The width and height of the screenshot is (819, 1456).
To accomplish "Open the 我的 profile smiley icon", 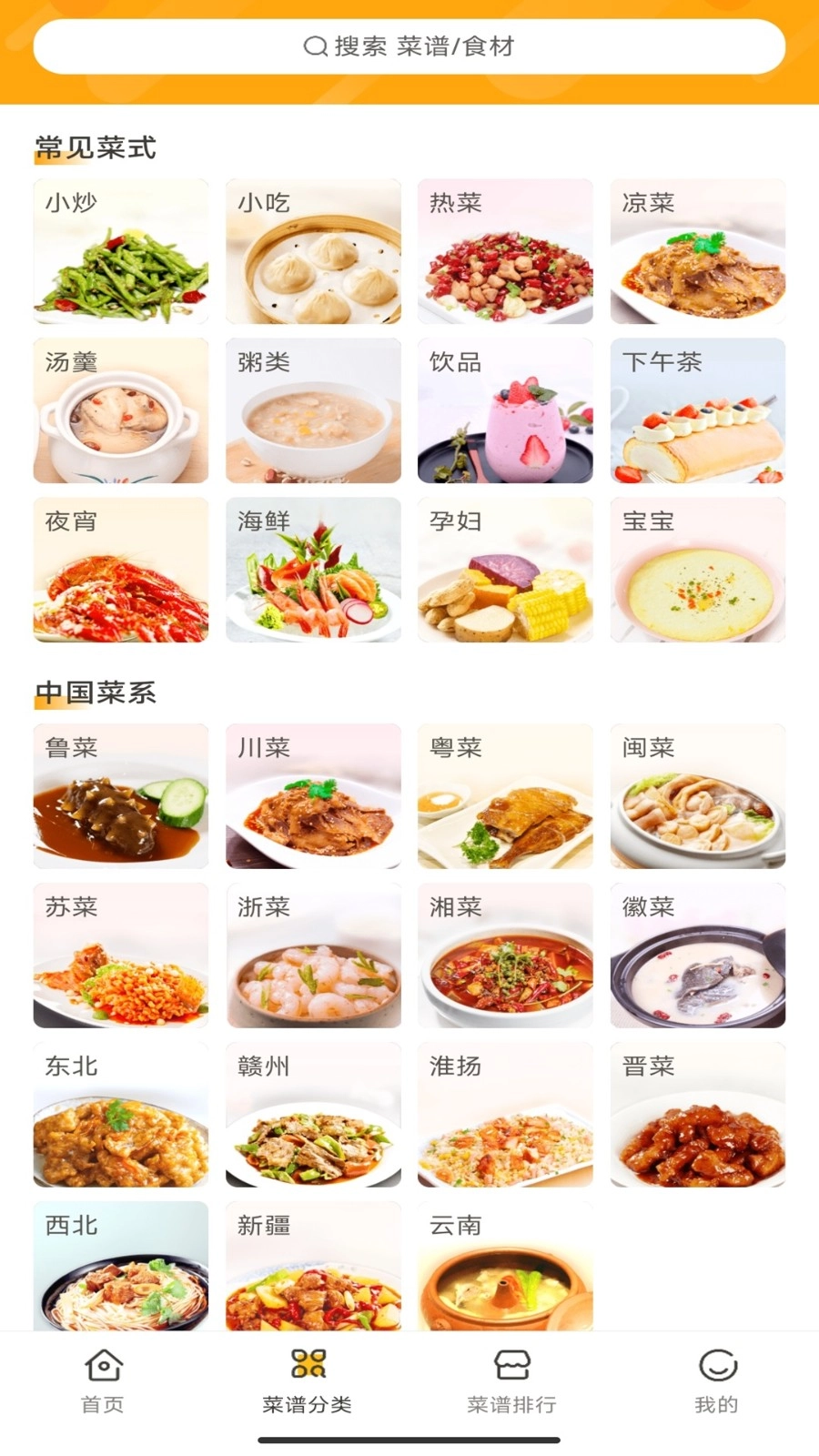I will (718, 1367).
